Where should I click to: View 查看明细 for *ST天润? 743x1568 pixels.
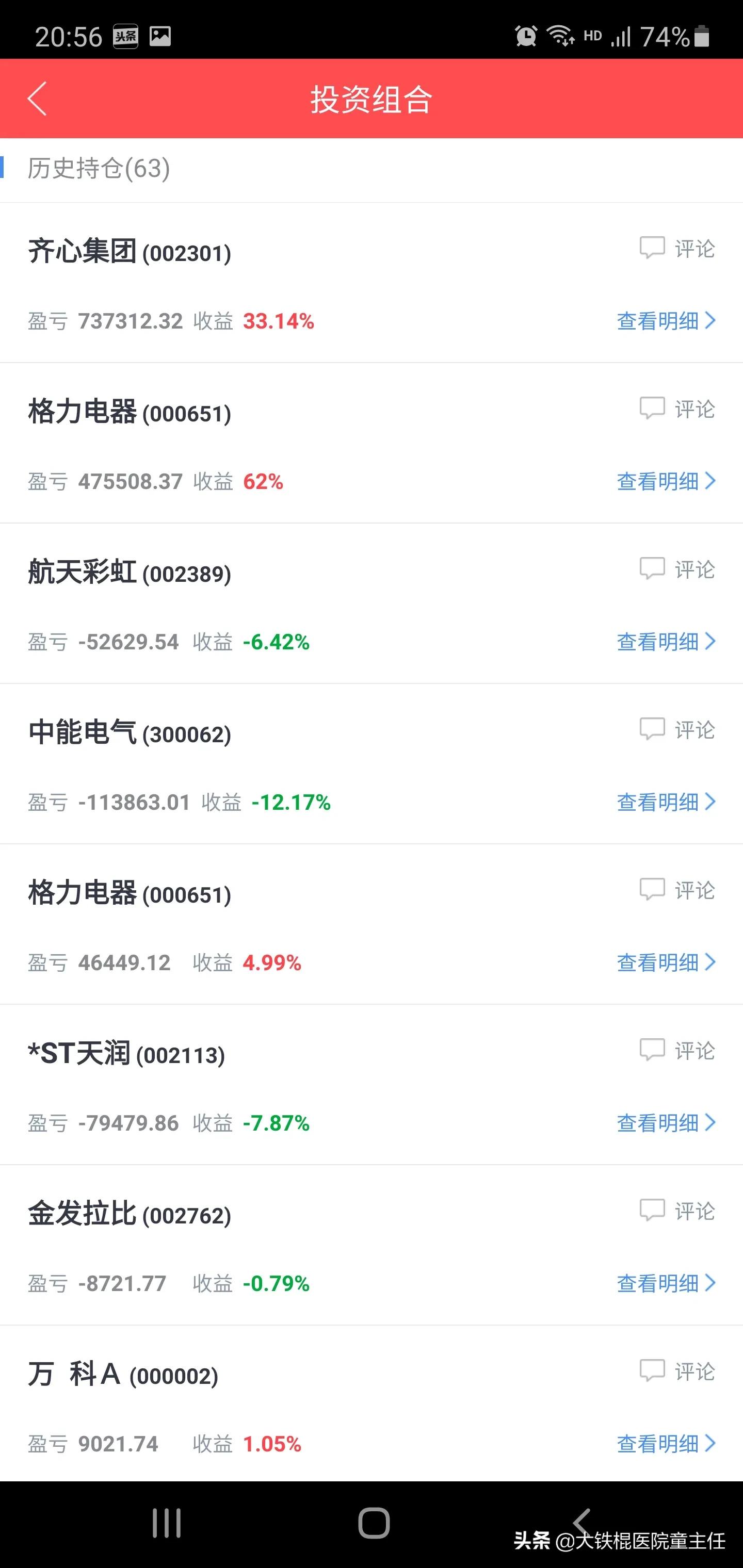[x=666, y=1123]
